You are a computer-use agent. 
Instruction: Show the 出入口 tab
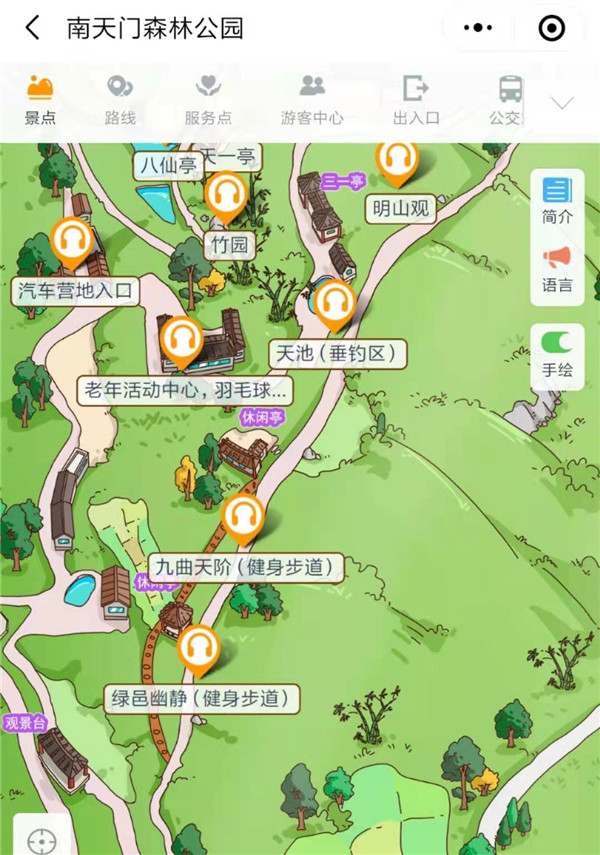(416, 100)
